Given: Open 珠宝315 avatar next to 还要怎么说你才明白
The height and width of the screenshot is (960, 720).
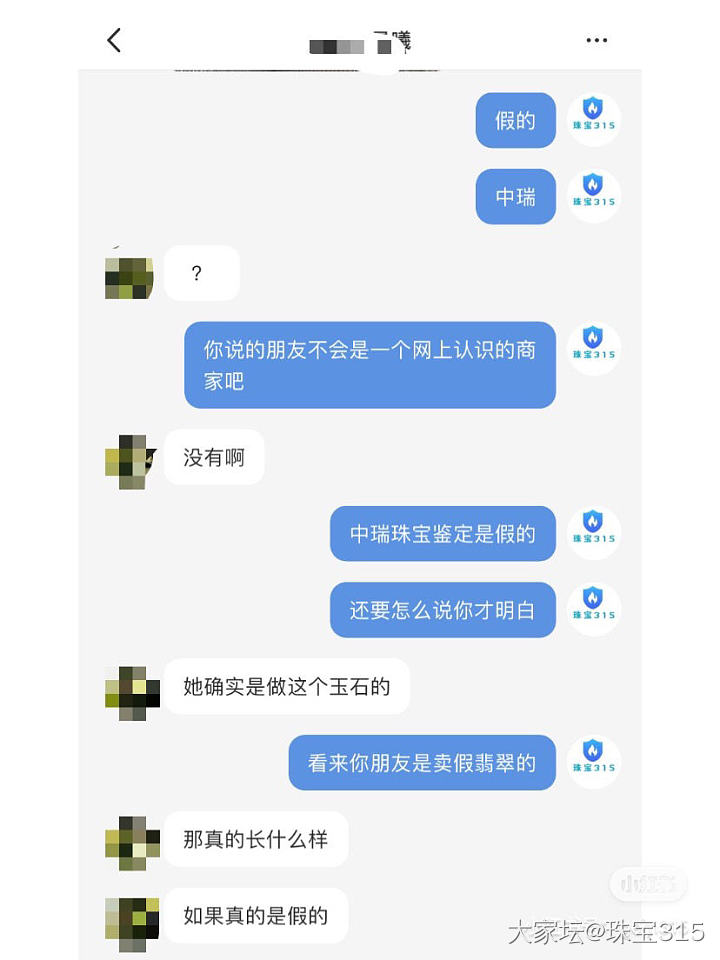Looking at the screenshot, I should pos(593,610).
